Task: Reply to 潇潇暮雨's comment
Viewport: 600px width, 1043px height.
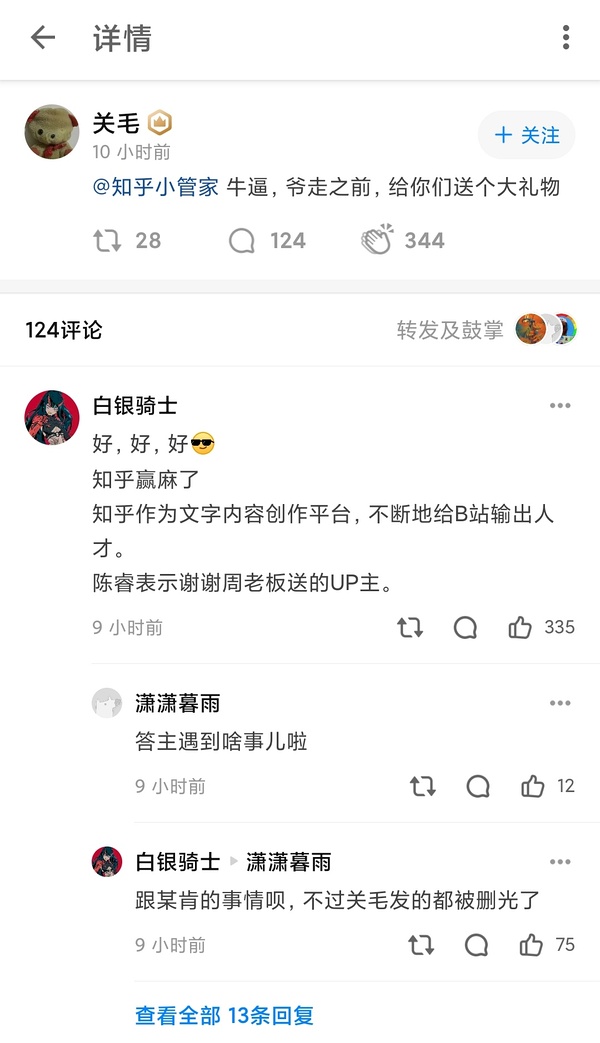Action: (478, 786)
